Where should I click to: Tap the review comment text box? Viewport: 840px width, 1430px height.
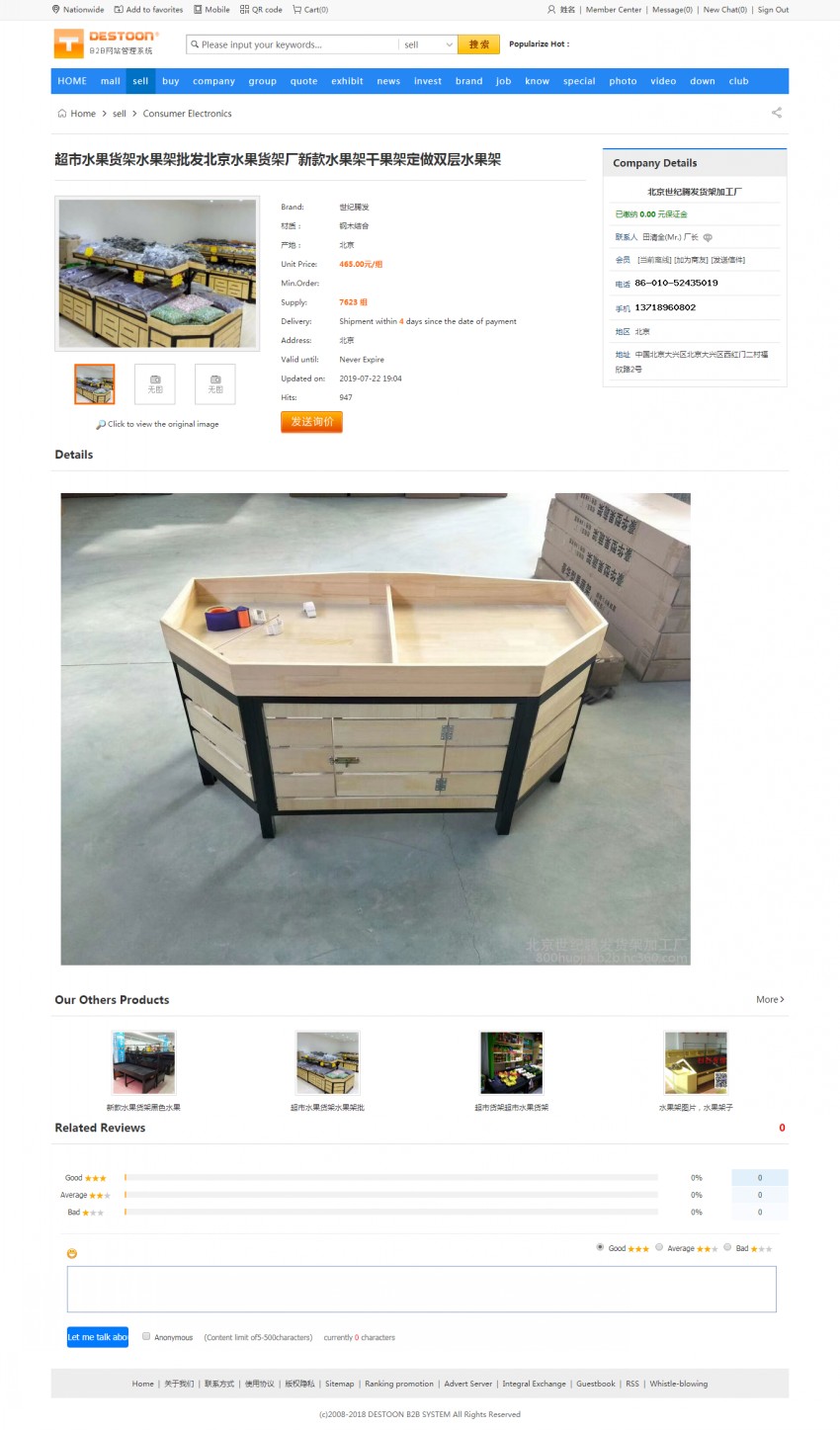[421, 1289]
